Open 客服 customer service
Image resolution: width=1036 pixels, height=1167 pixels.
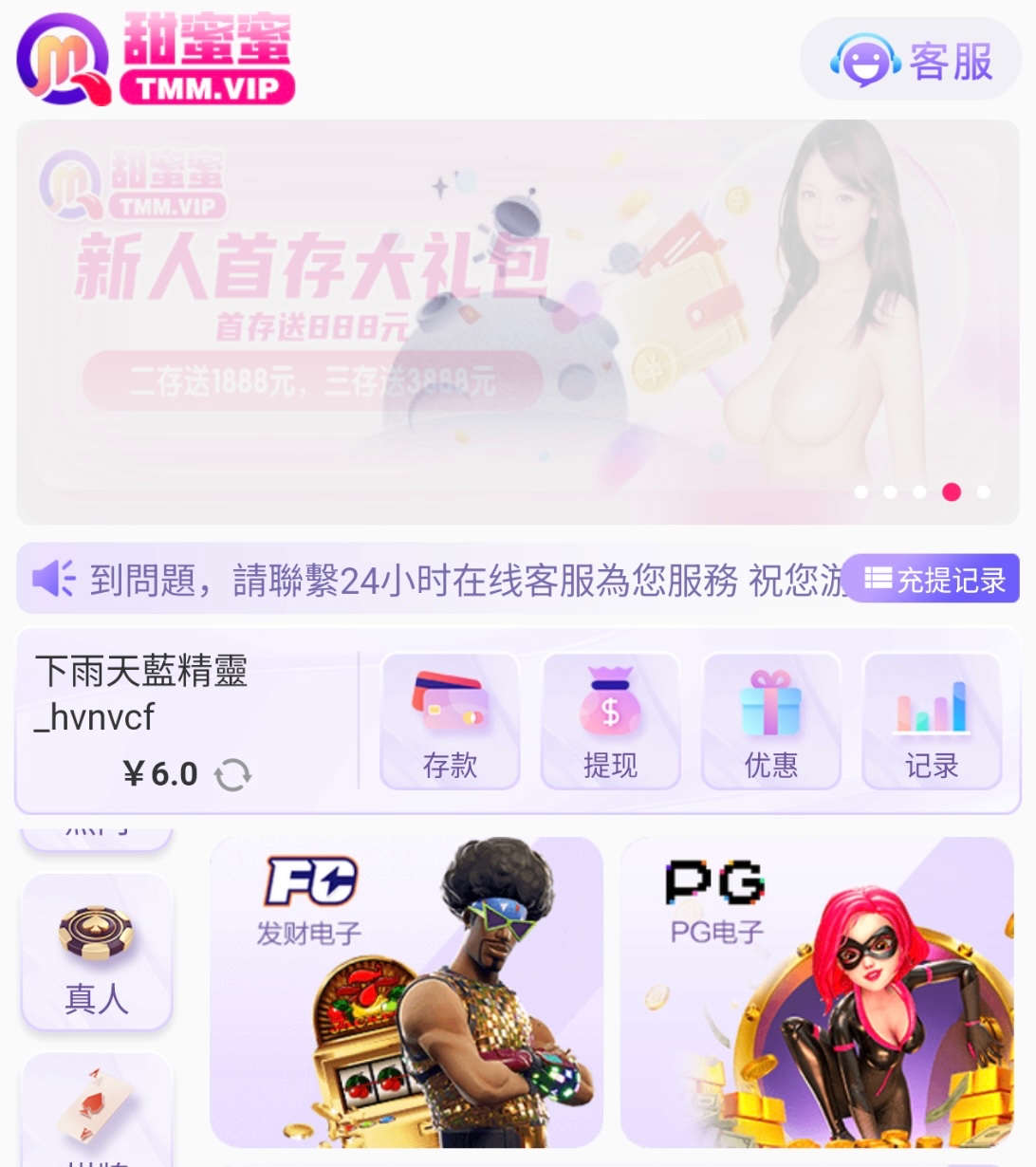[x=911, y=60]
